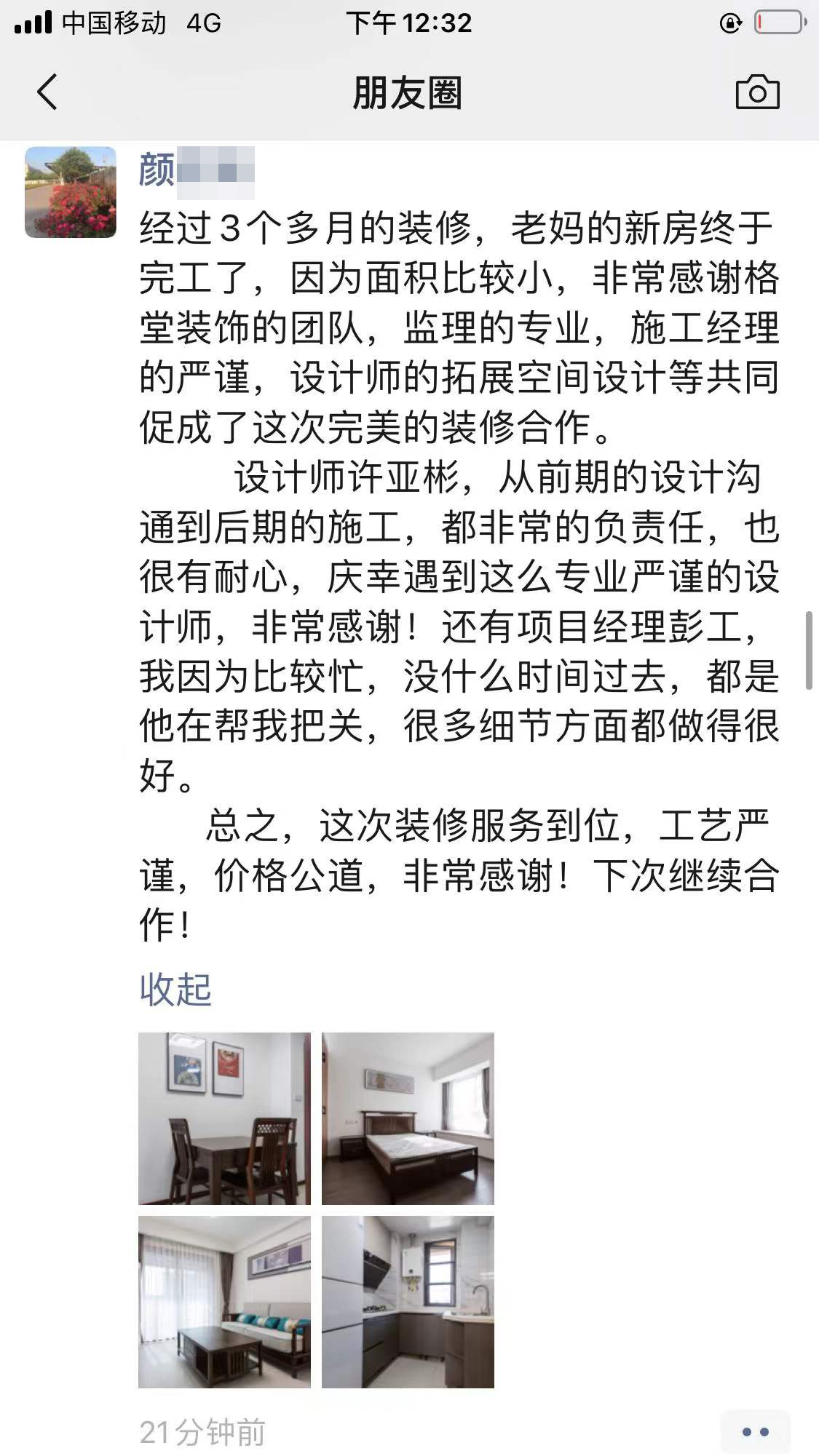
Task: Open the poster's name starting with 颜
Action: (195, 170)
